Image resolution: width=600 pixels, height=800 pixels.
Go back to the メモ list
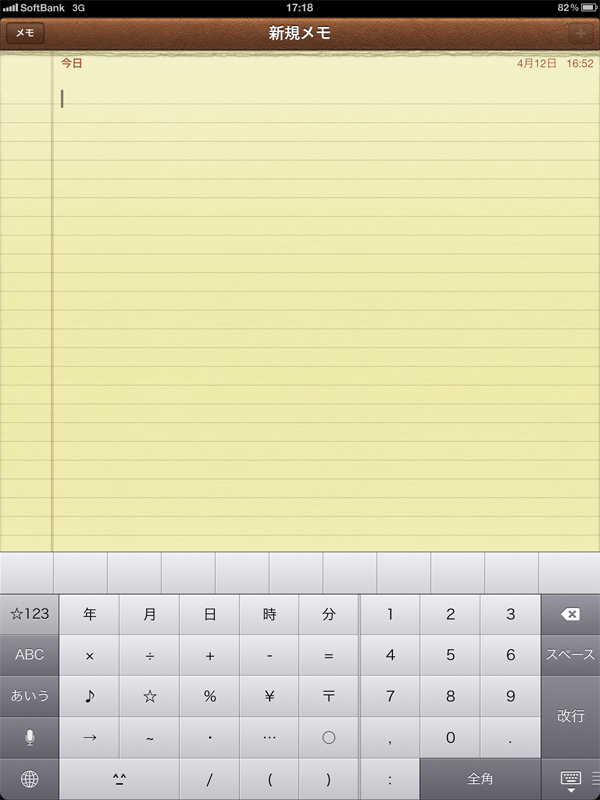point(25,33)
